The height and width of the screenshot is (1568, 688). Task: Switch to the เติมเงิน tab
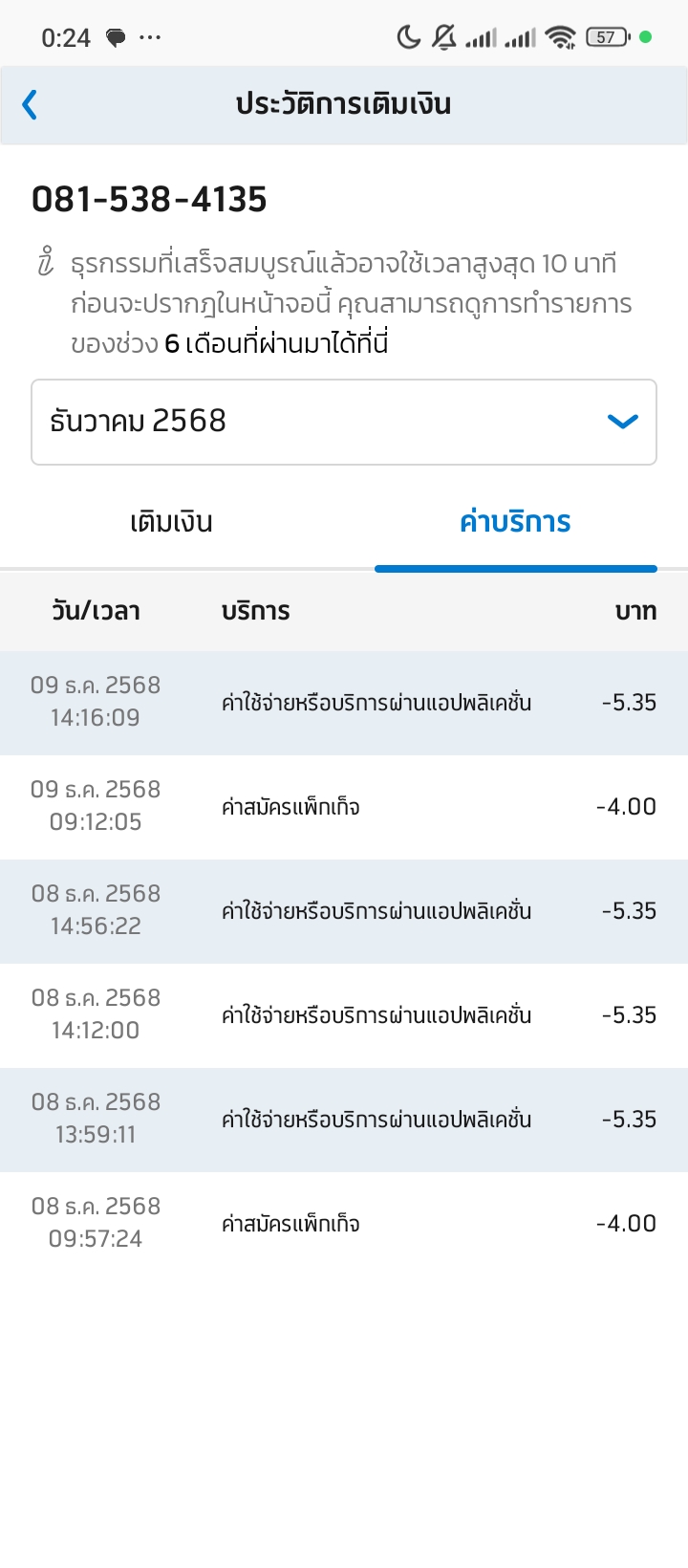pyautogui.click(x=172, y=522)
